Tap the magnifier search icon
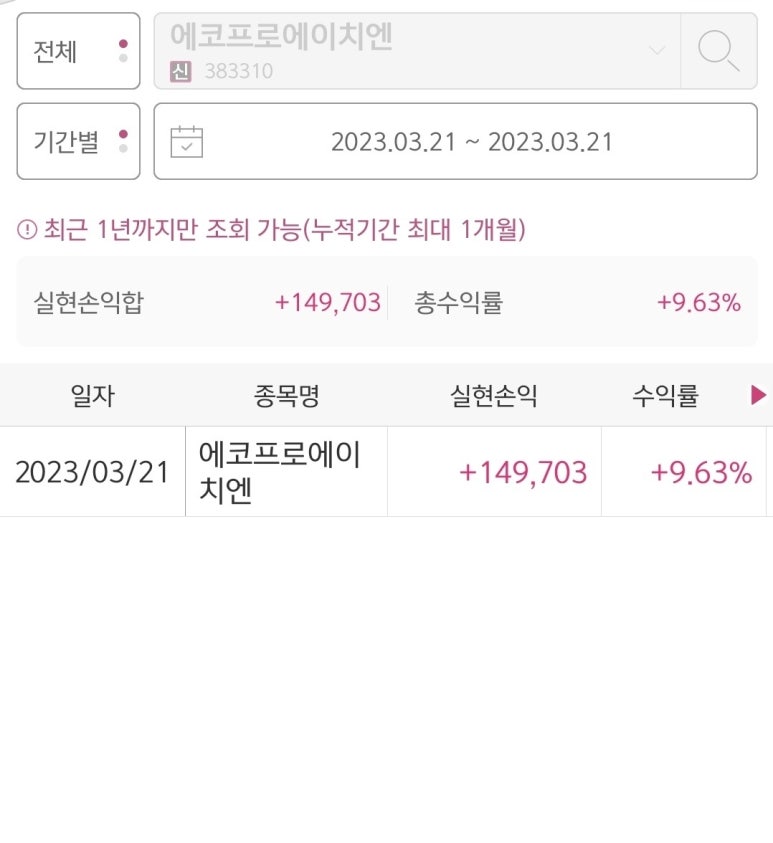773x843 pixels. coord(718,51)
